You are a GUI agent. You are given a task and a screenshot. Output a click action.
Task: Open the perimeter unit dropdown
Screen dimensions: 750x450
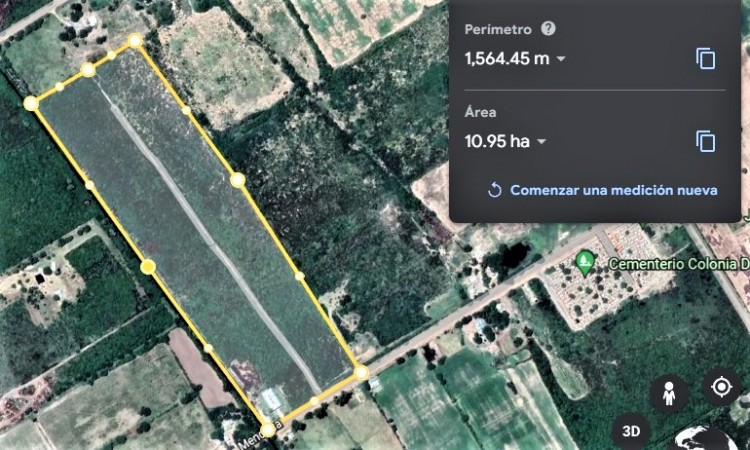[561, 59]
